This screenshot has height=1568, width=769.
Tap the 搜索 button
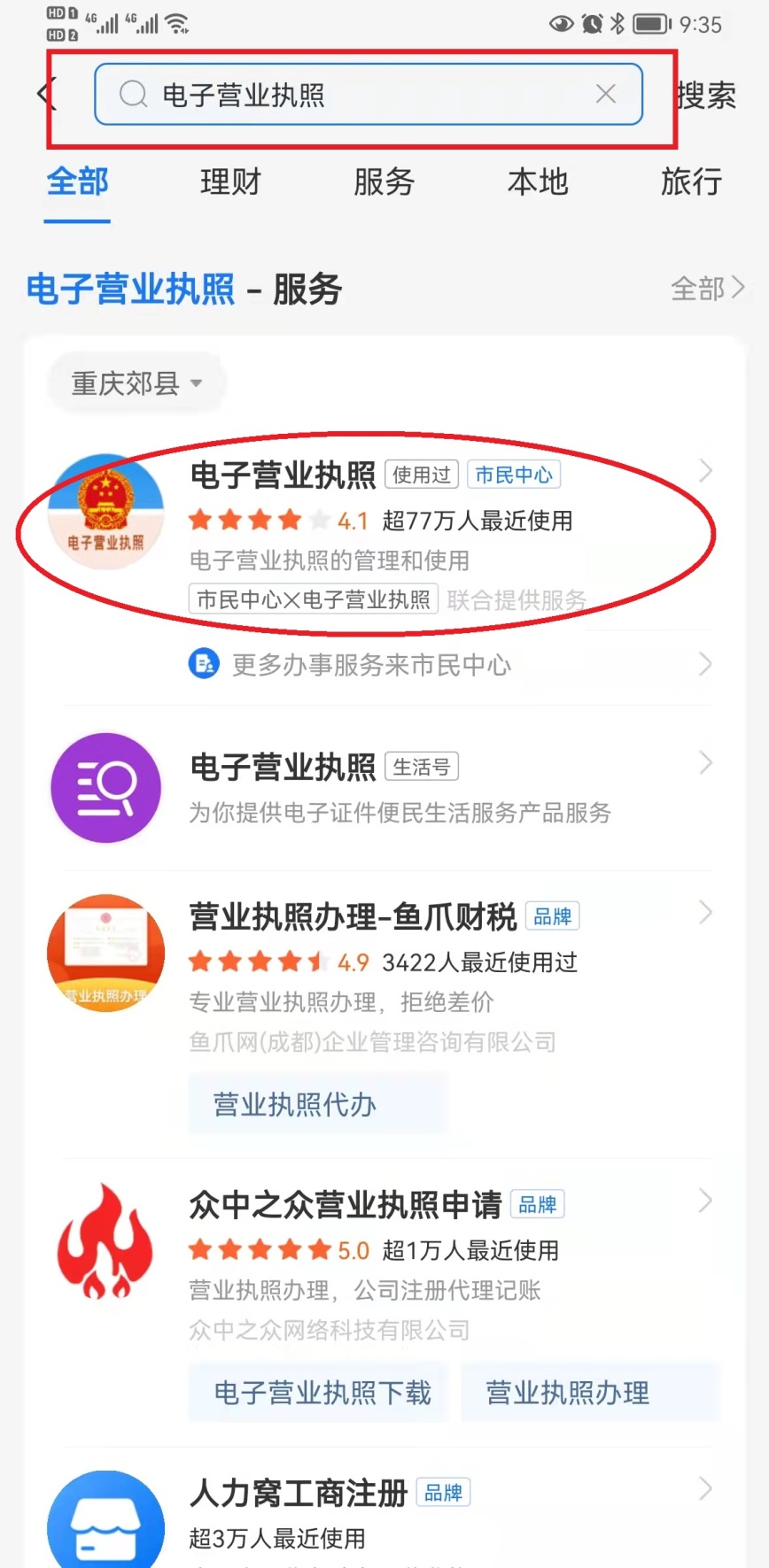coord(707,95)
